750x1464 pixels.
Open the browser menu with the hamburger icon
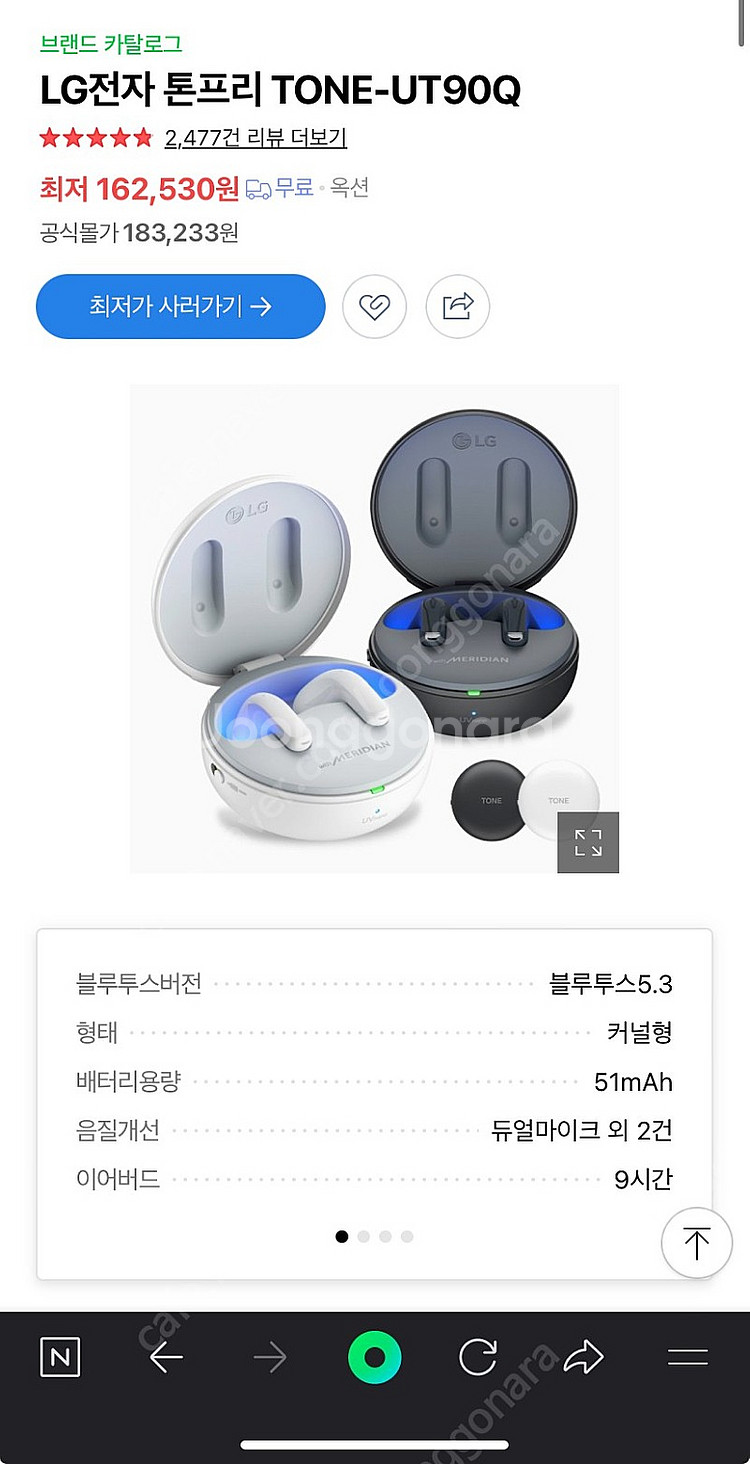point(686,1357)
